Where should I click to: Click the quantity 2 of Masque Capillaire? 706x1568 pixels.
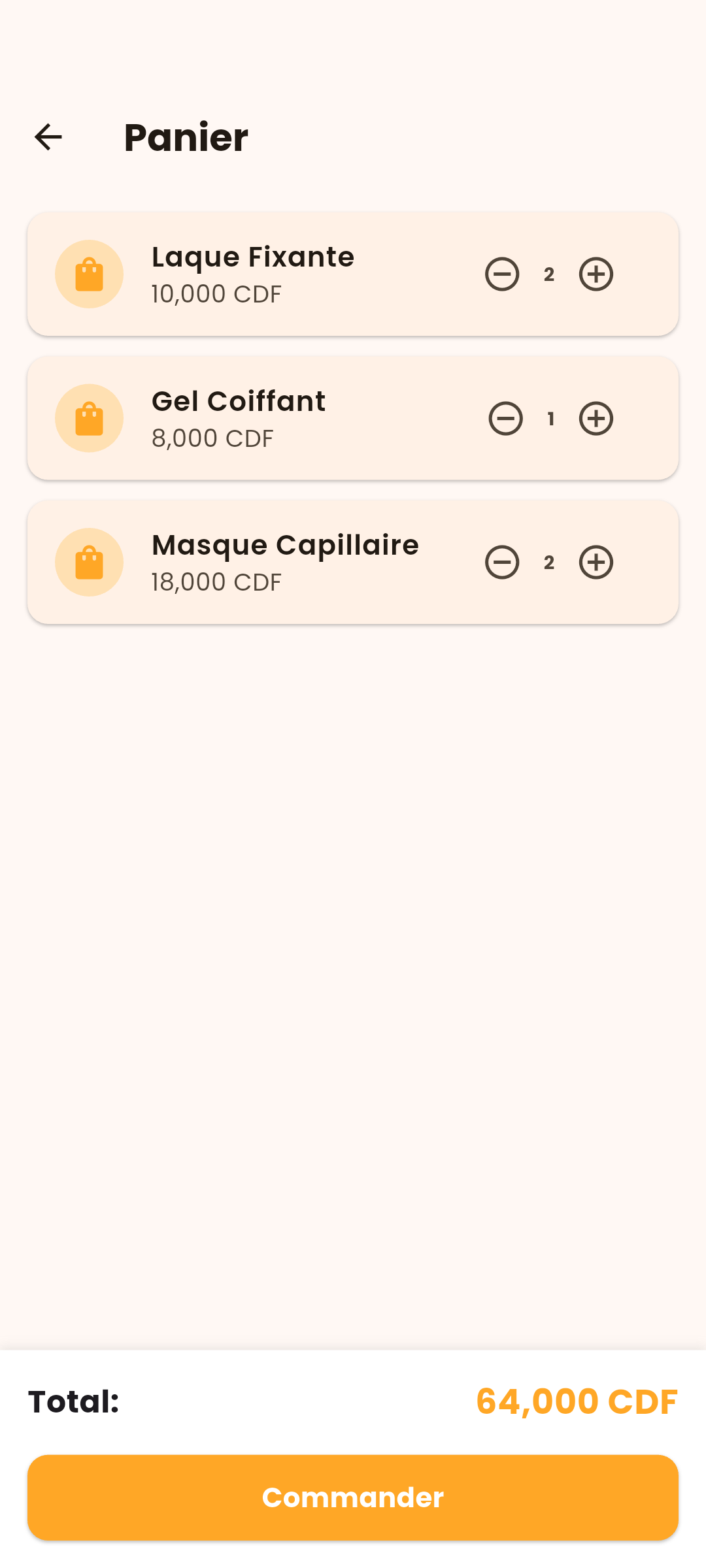click(x=549, y=562)
